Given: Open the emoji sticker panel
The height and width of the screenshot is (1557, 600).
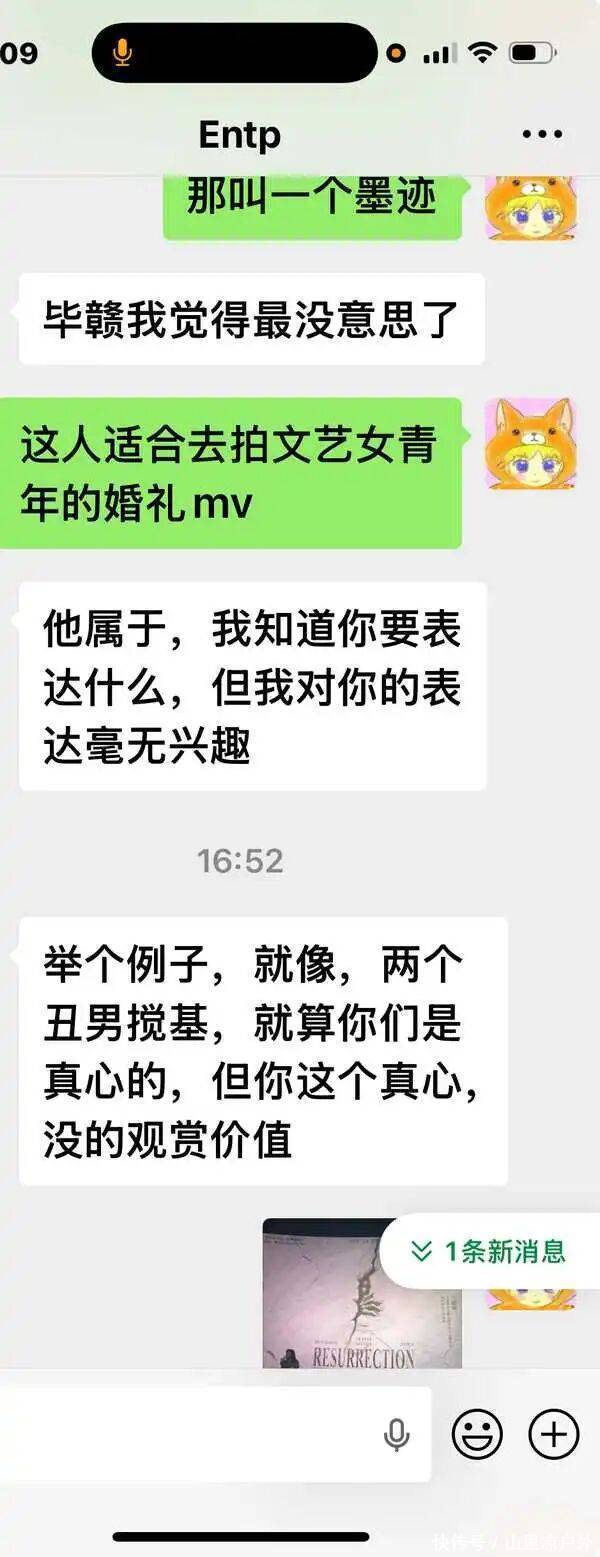Looking at the screenshot, I should coord(477,1434).
